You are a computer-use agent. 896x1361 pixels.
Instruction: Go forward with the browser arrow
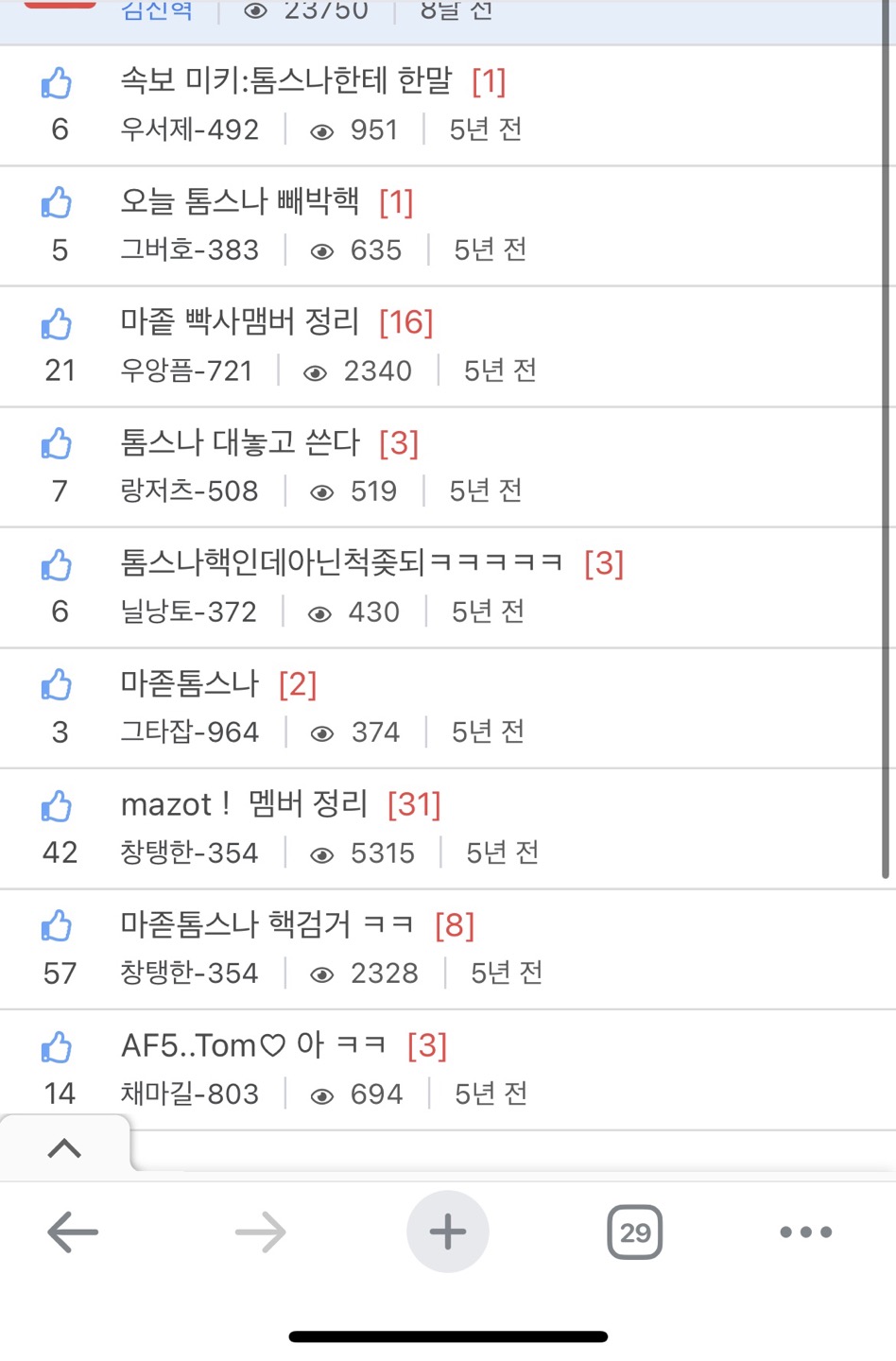pos(260,1232)
